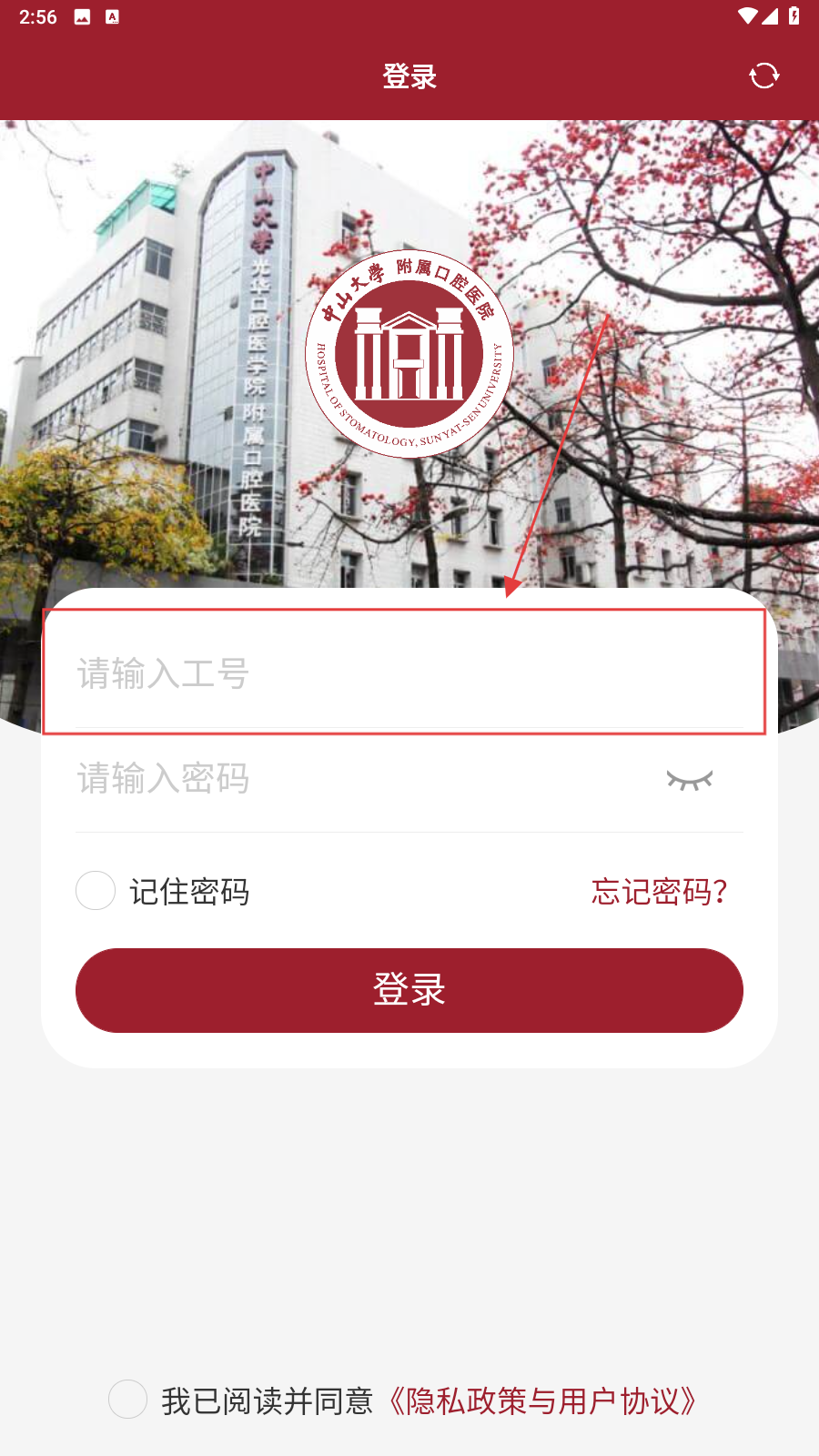This screenshot has width=819, height=1456.
Task: Open the 忘记密码? forgot password link
Action: point(659,892)
